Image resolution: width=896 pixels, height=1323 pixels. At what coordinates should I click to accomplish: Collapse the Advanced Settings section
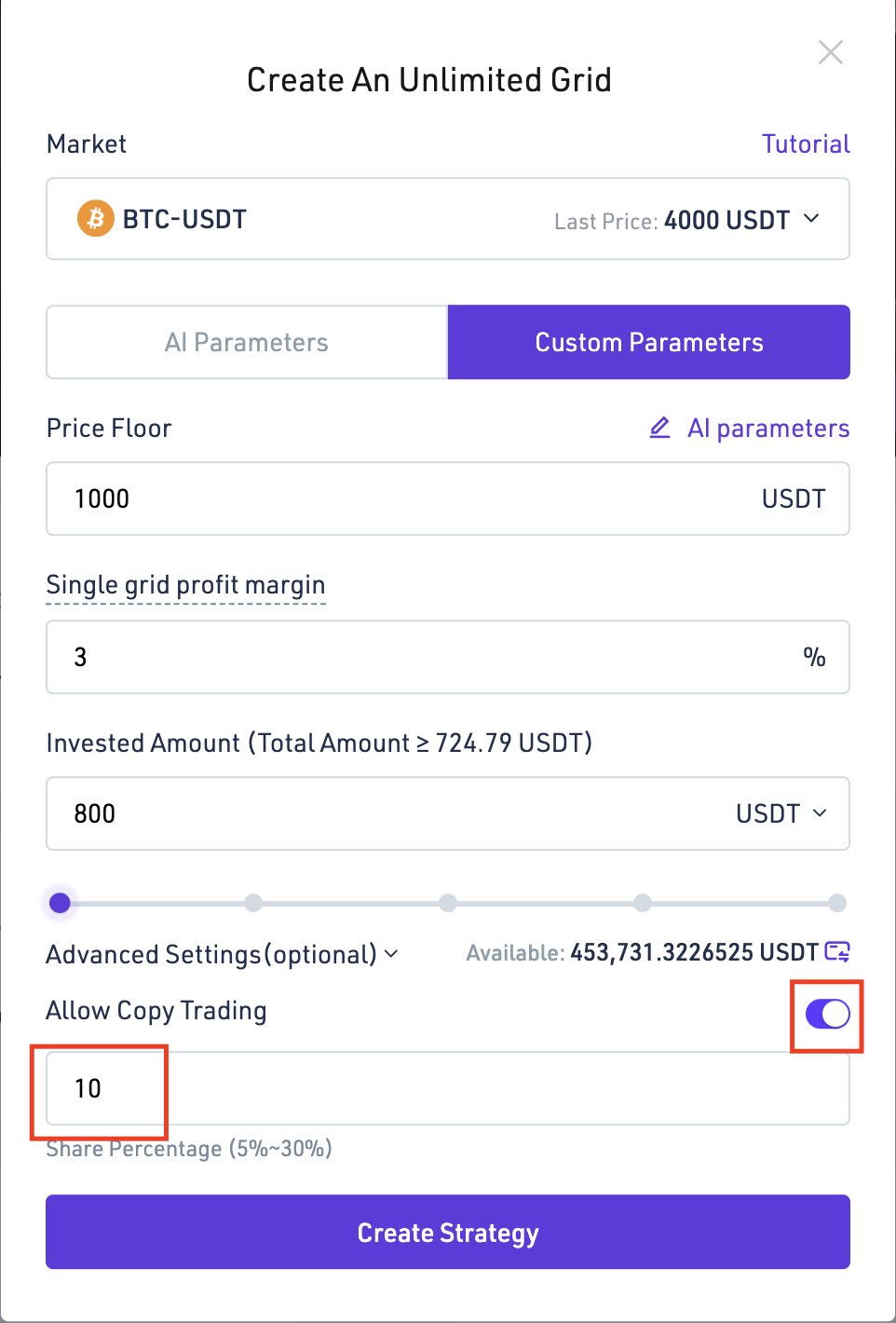coord(391,954)
